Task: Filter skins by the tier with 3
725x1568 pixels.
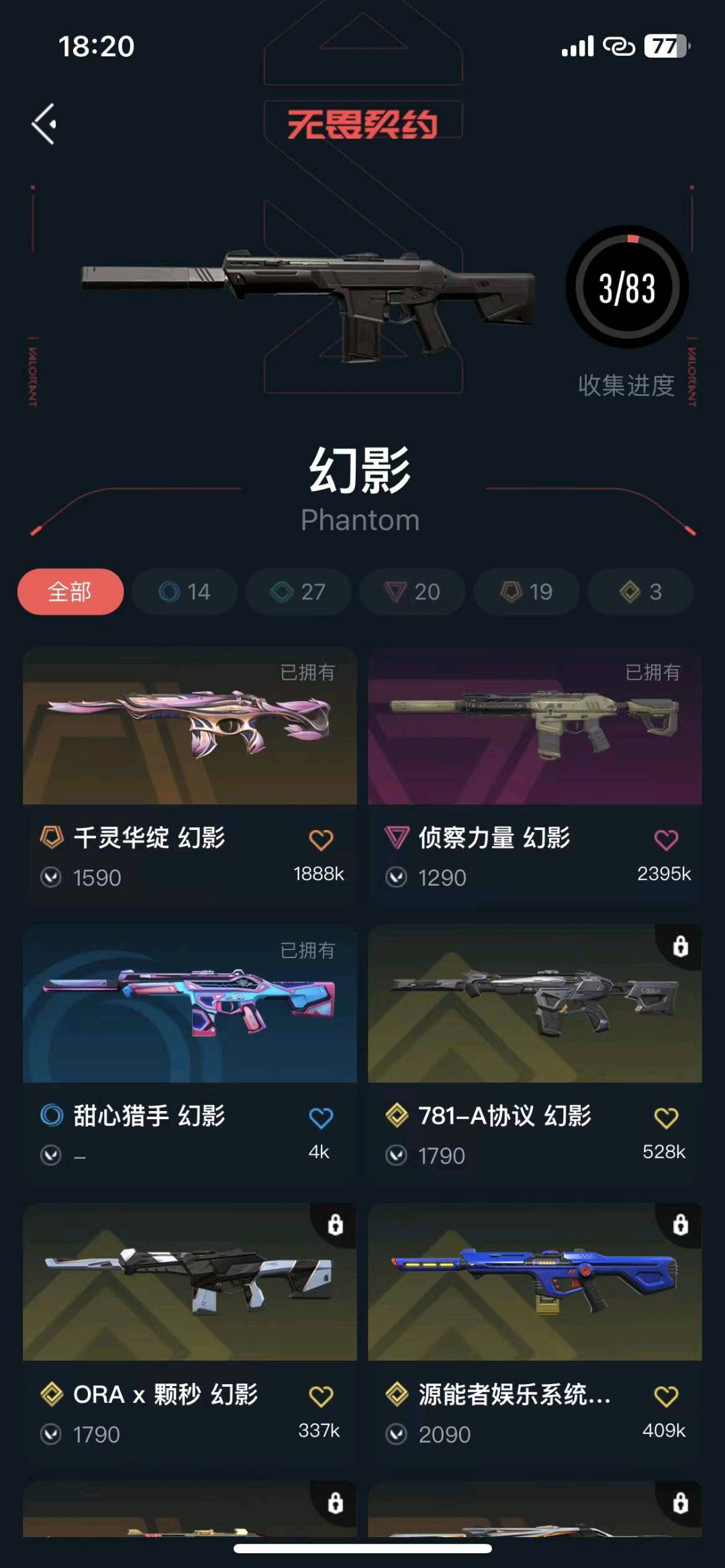Action: pos(640,592)
